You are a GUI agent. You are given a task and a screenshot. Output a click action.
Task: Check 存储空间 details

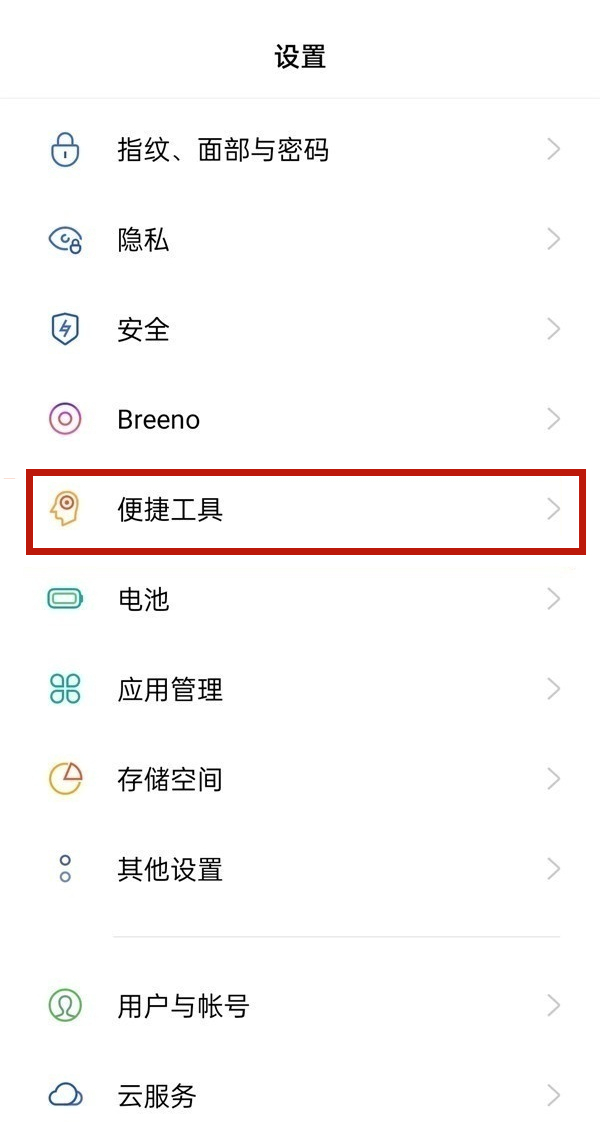tap(300, 779)
